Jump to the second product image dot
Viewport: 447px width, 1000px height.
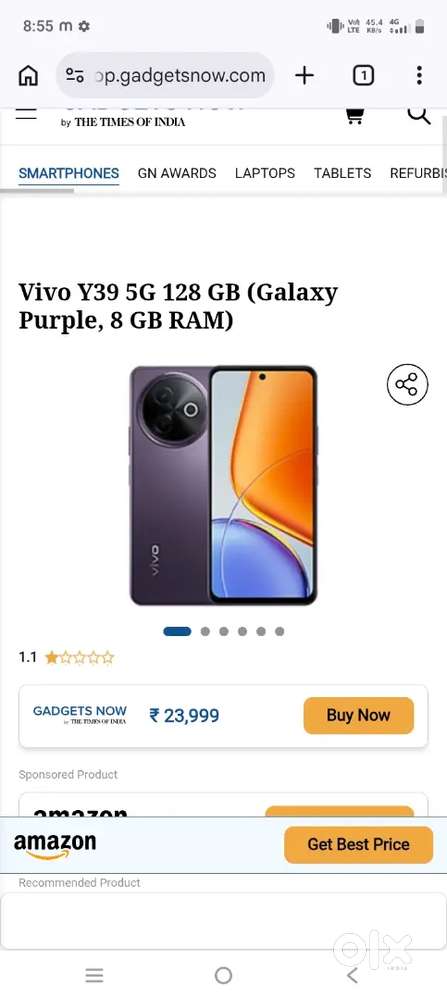click(x=205, y=631)
